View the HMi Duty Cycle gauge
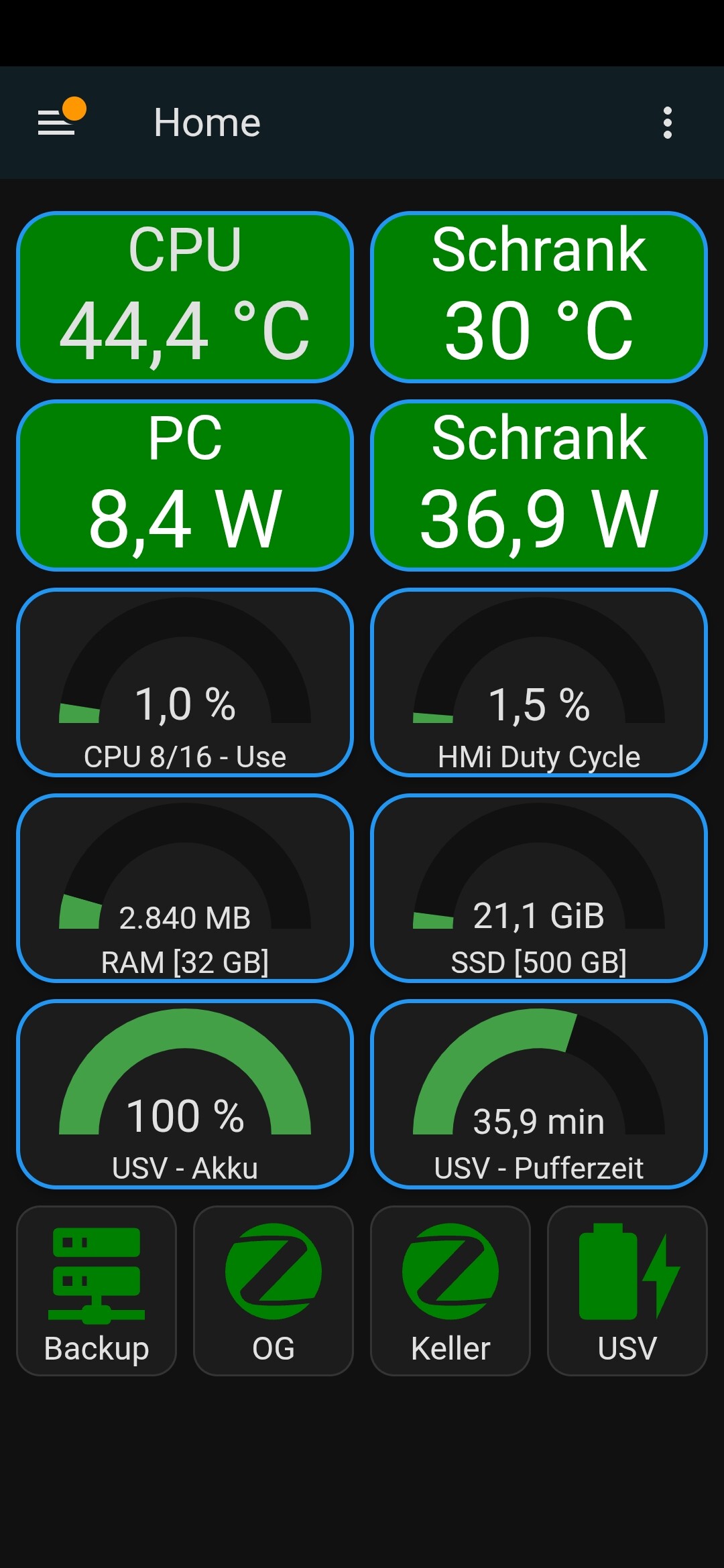 click(x=539, y=682)
